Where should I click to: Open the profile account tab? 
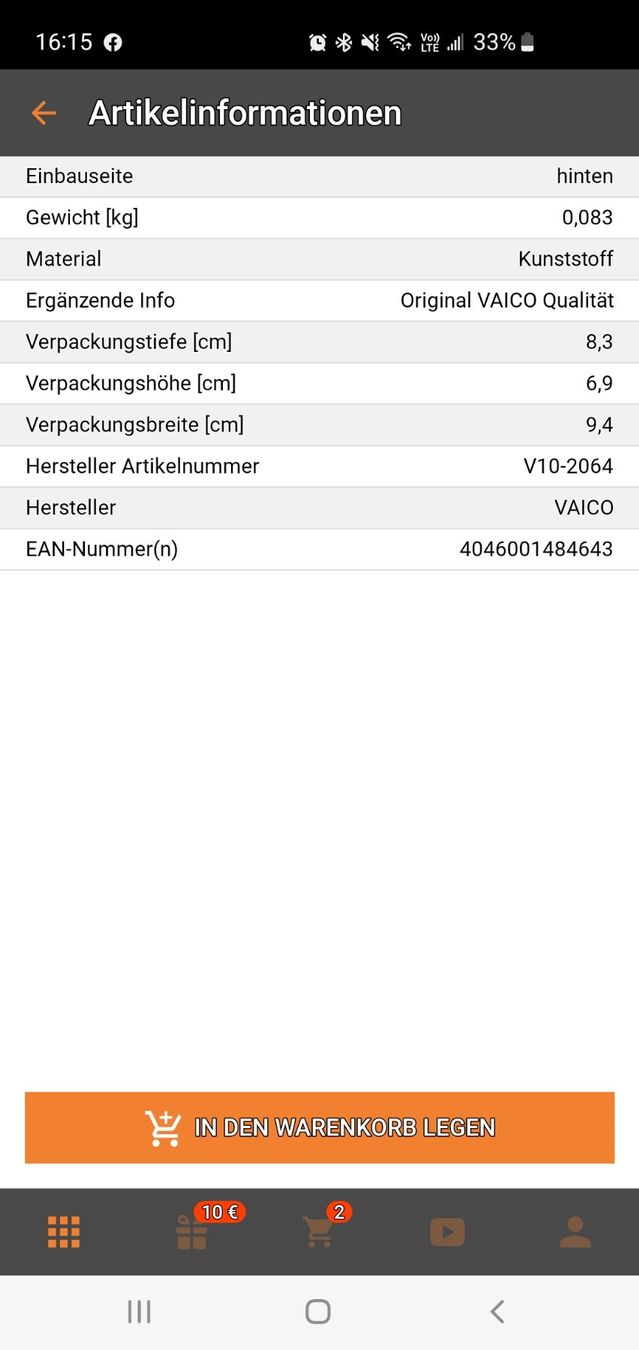point(575,1232)
